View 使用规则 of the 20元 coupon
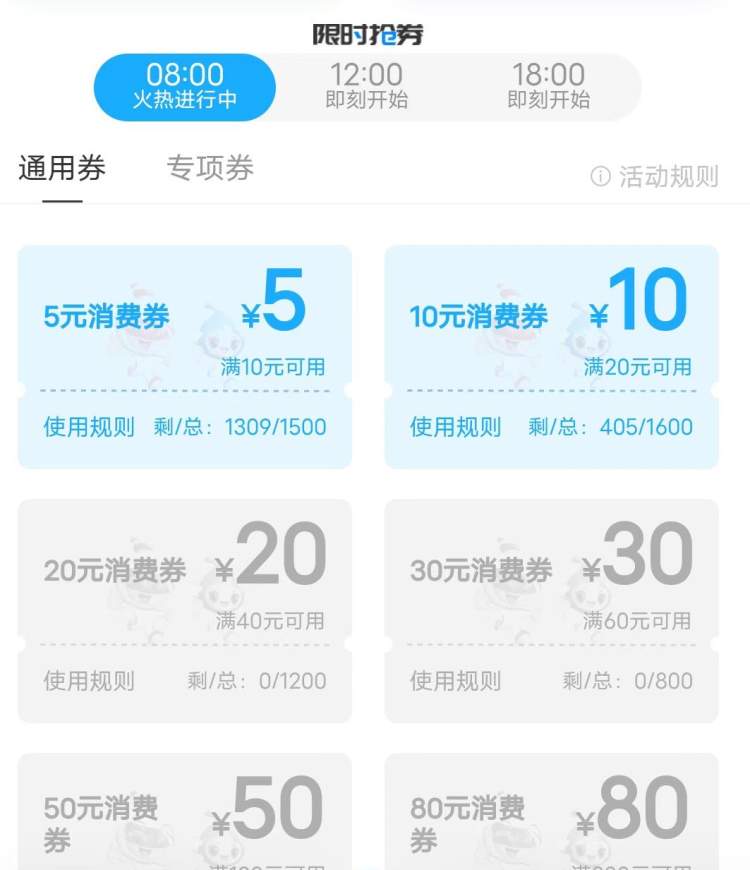 pos(89,681)
